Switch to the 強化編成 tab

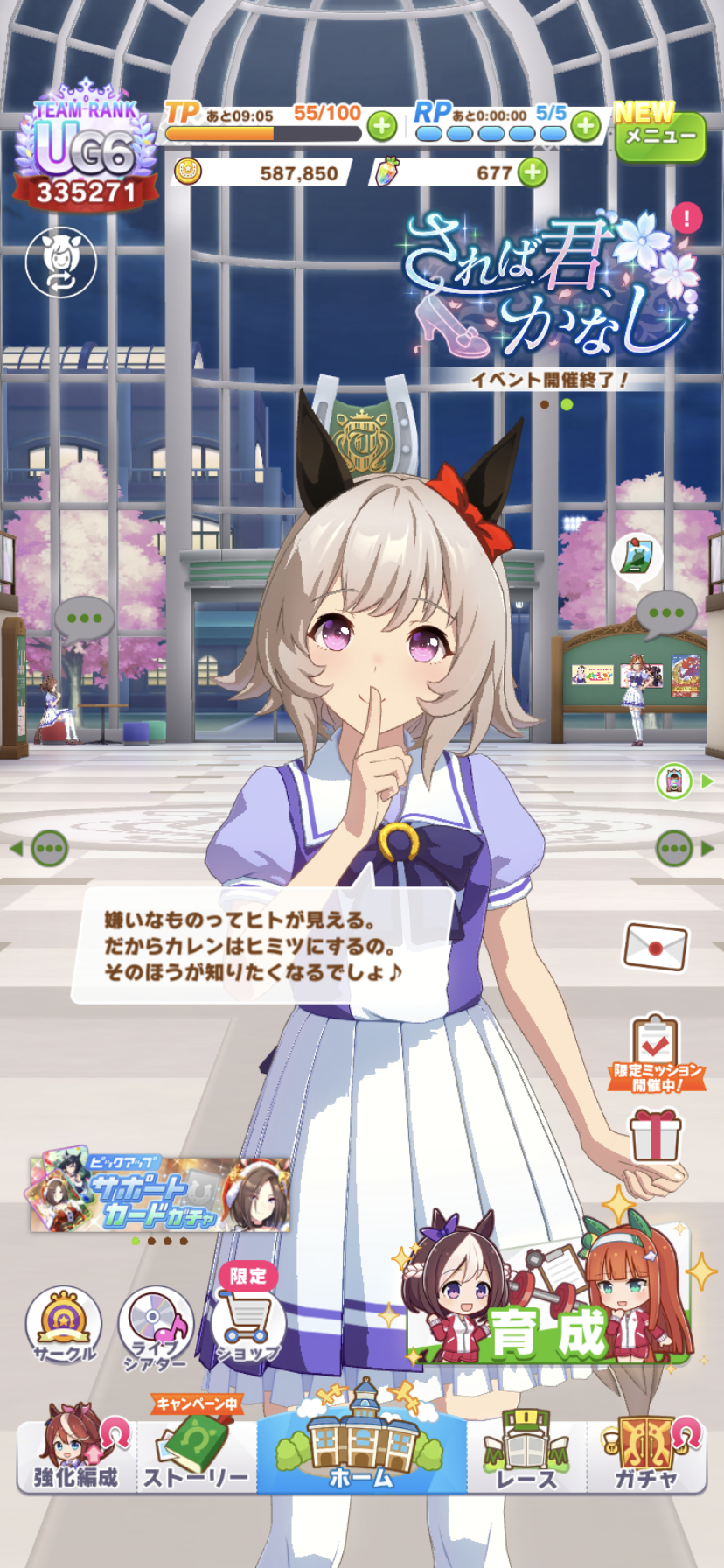[x=76, y=1454]
